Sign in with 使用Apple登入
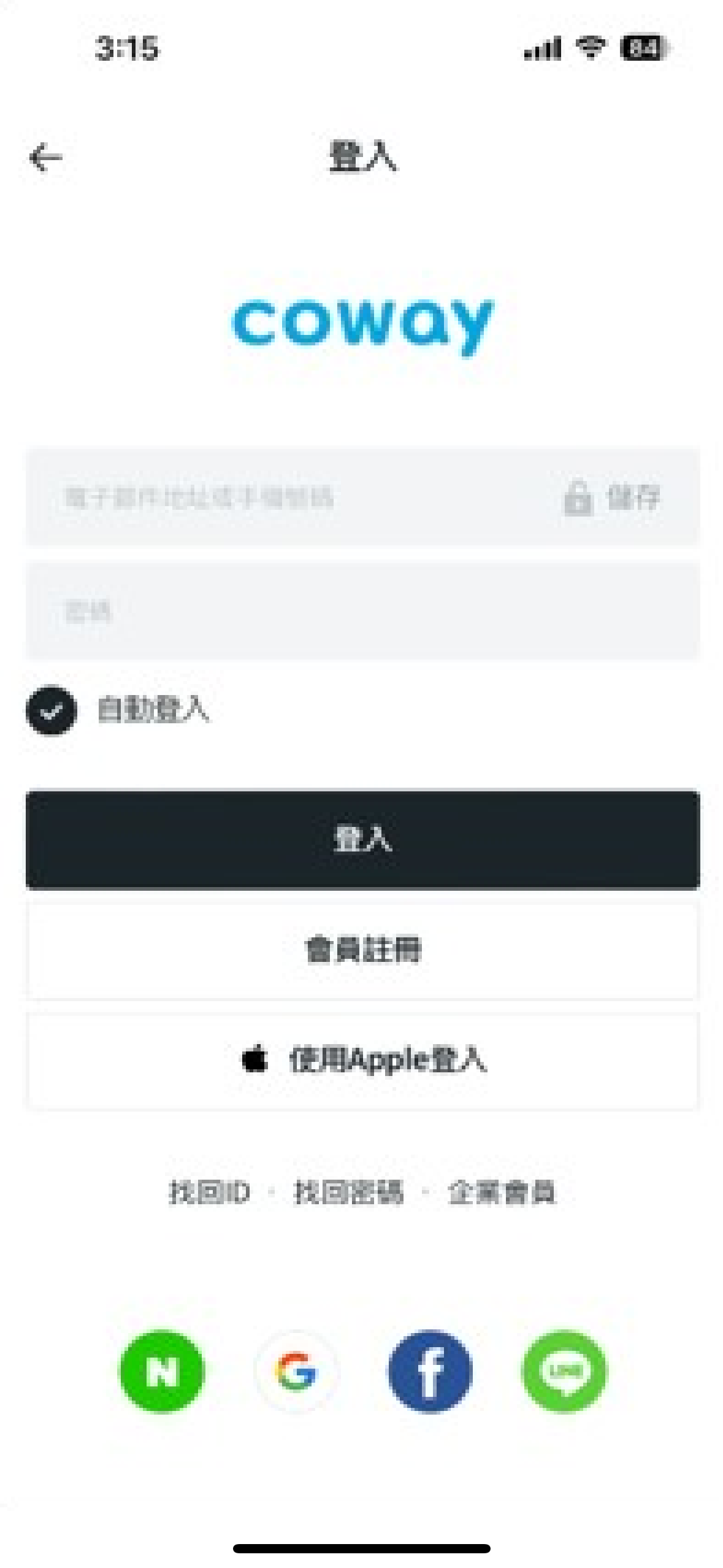Image resolution: width=723 pixels, height=1568 pixels. pyautogui.click(x=362, y=1059)
